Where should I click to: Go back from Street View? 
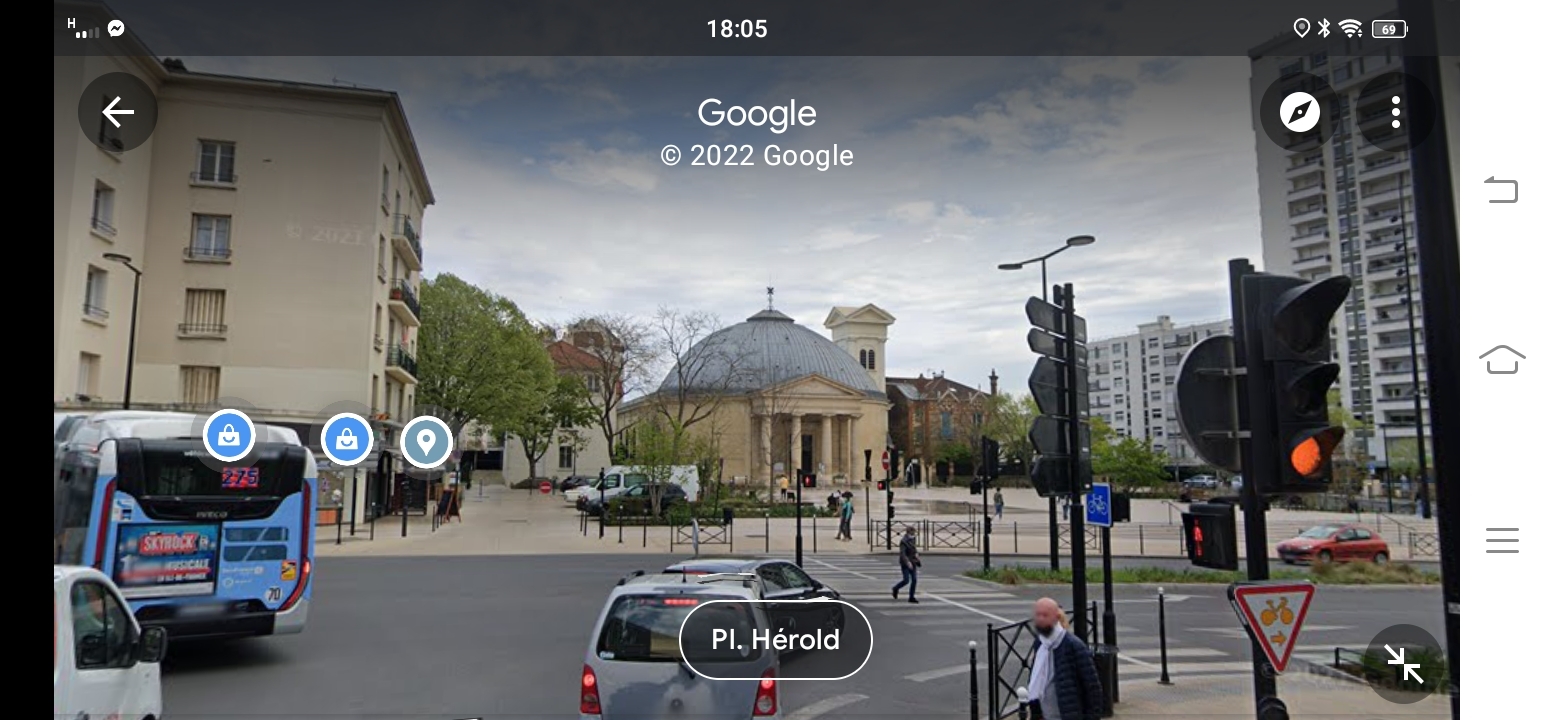pos(118,112)
